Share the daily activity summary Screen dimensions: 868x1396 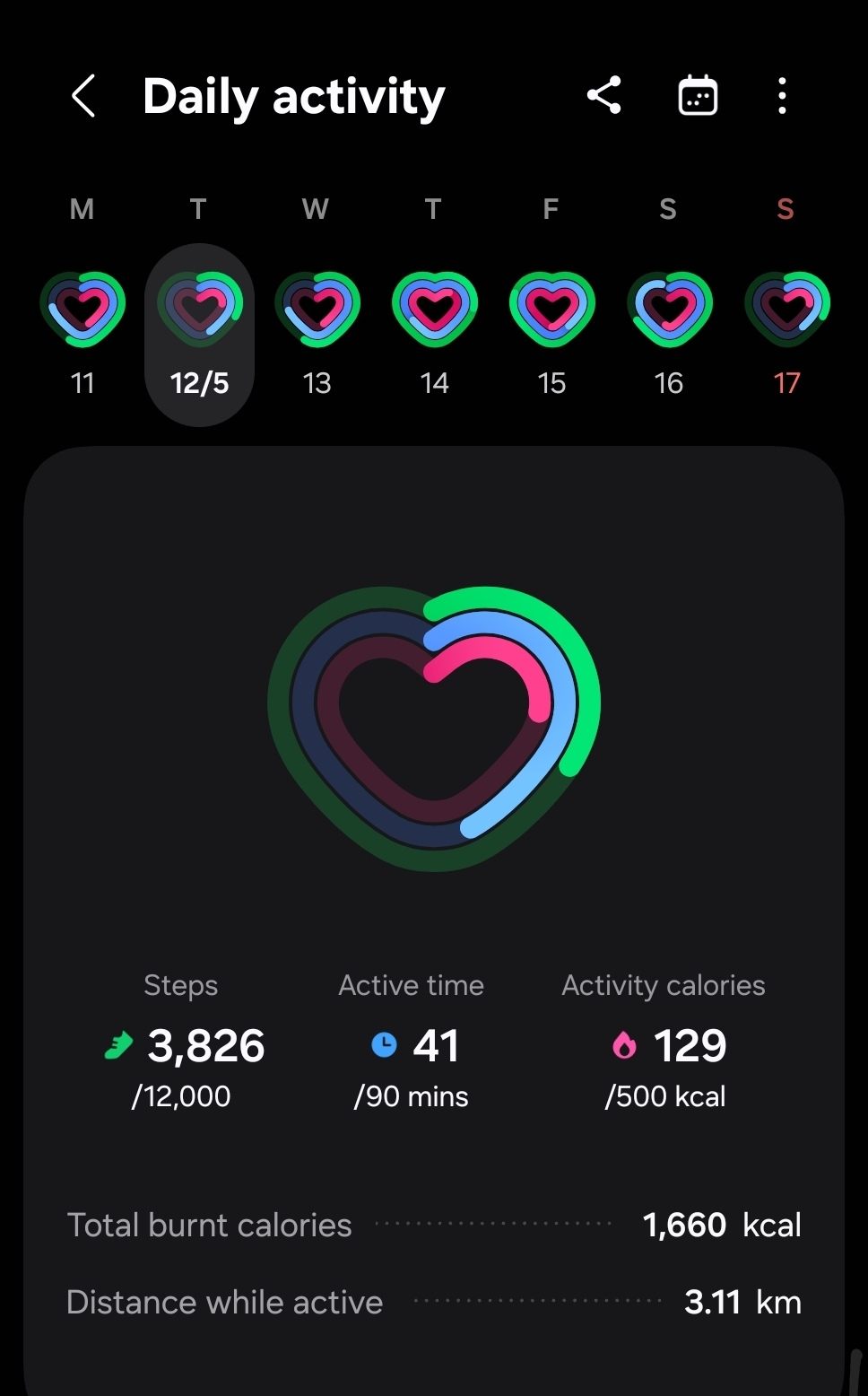(604, 95)
